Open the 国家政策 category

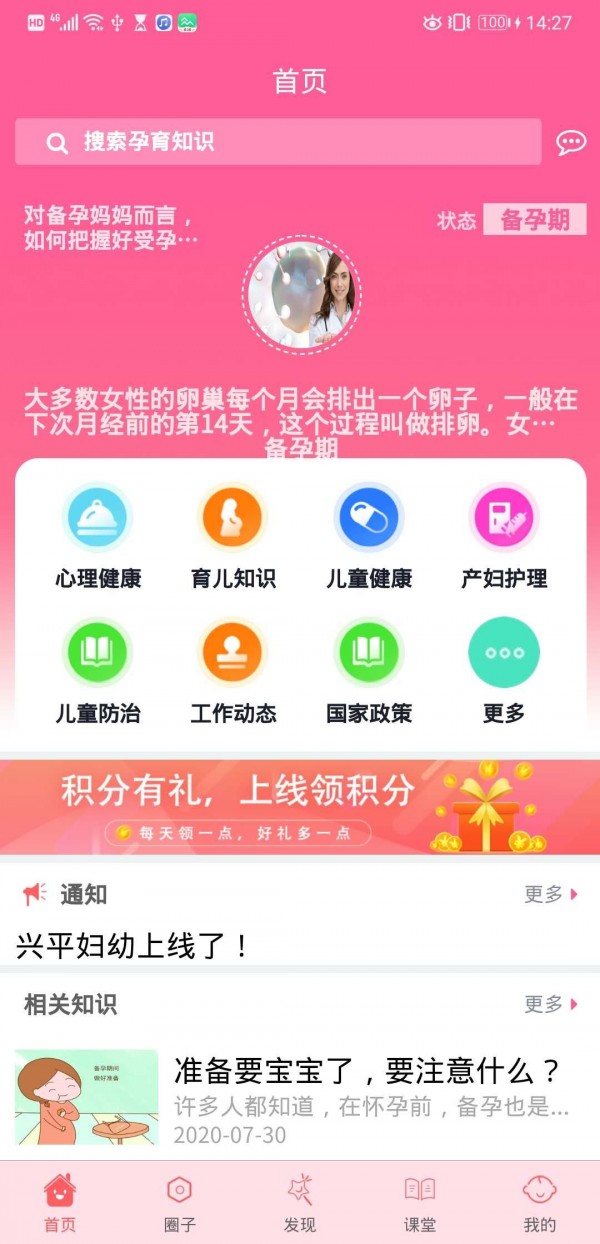(x=369, y=670)
